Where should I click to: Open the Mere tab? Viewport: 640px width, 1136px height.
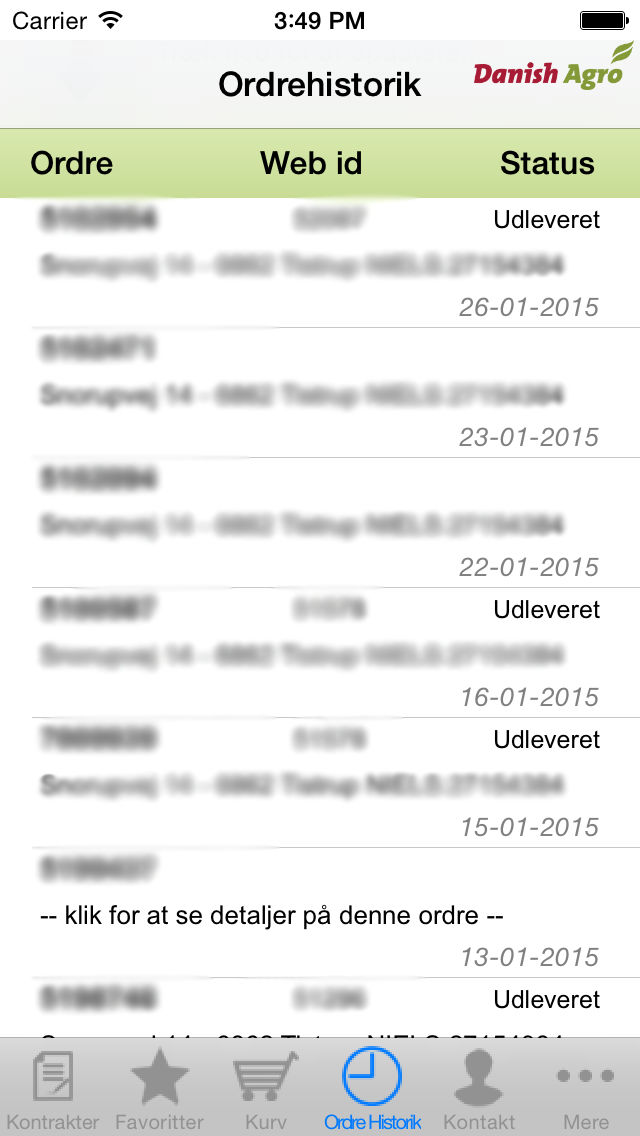tap(586, 1087)
